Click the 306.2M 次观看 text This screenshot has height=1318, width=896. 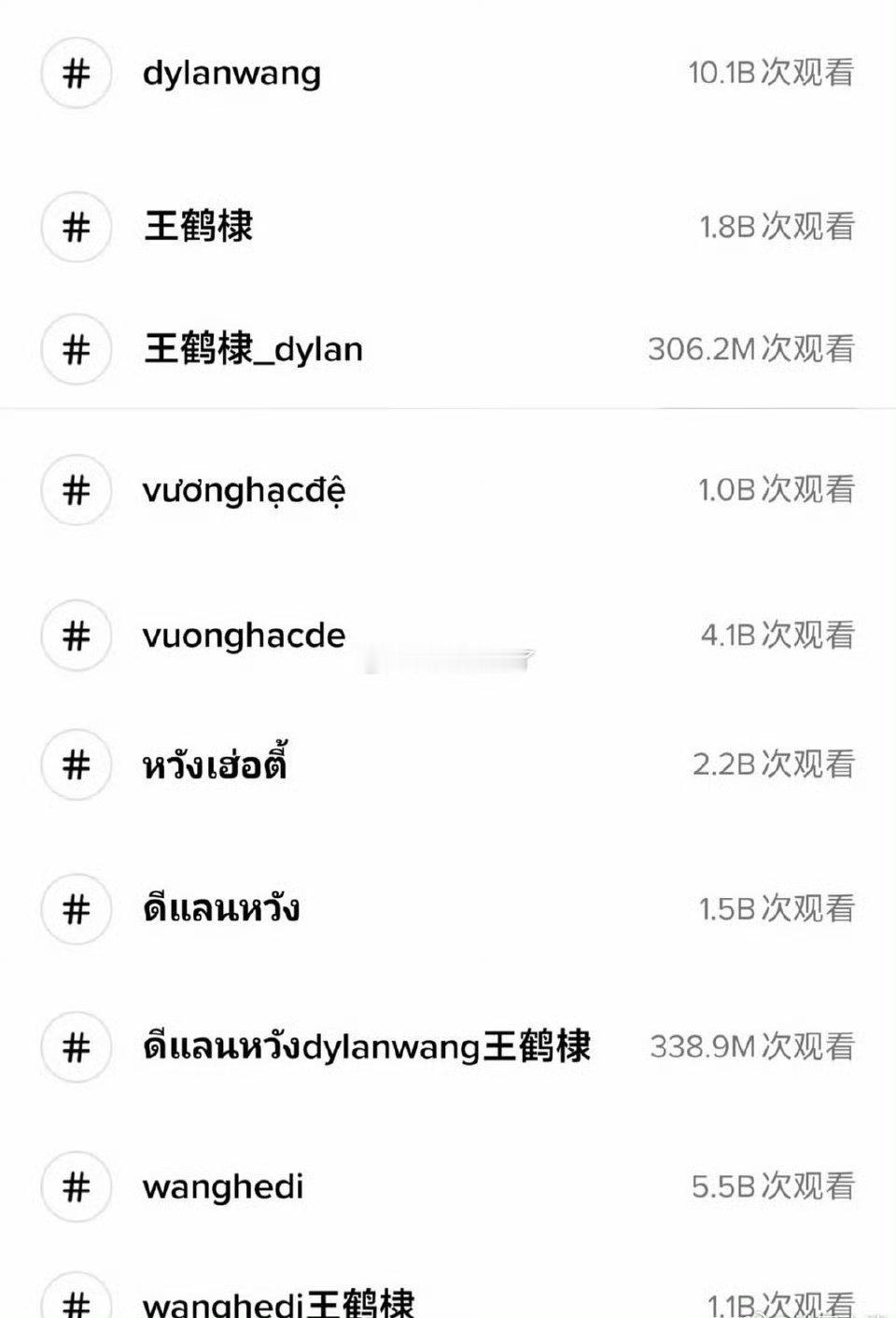pos(752,350)
